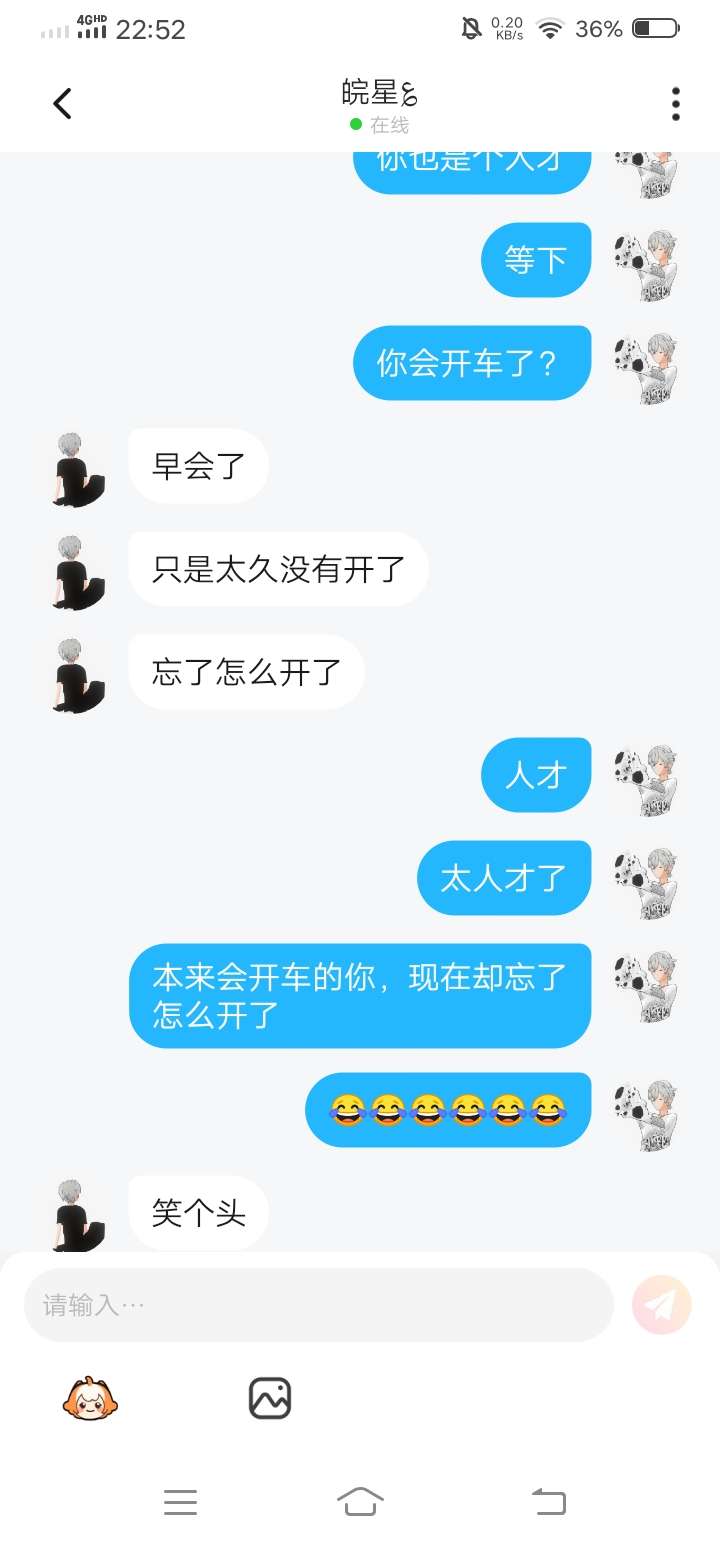720x1544 pixels.
Task: Open the emoji sticker picker
Action: click(90, 1398)
